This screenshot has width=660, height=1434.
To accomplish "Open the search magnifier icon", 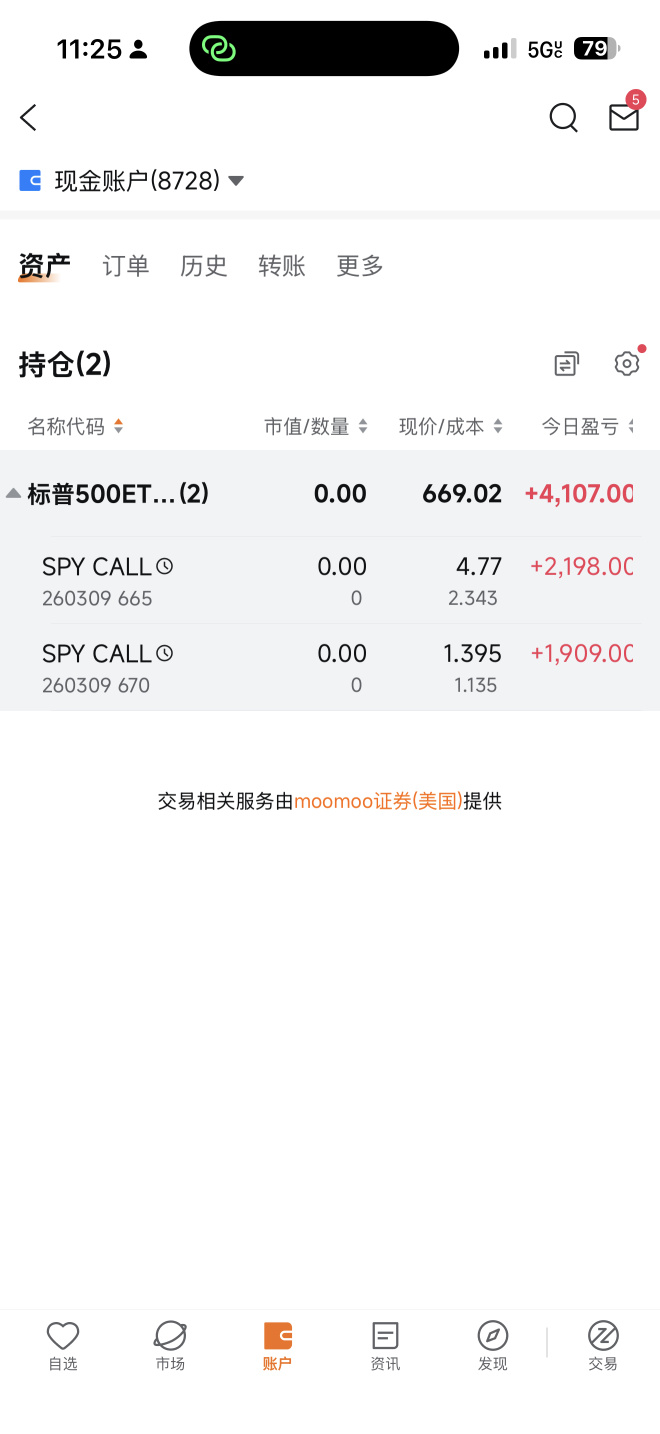I will tap(564, 118).
